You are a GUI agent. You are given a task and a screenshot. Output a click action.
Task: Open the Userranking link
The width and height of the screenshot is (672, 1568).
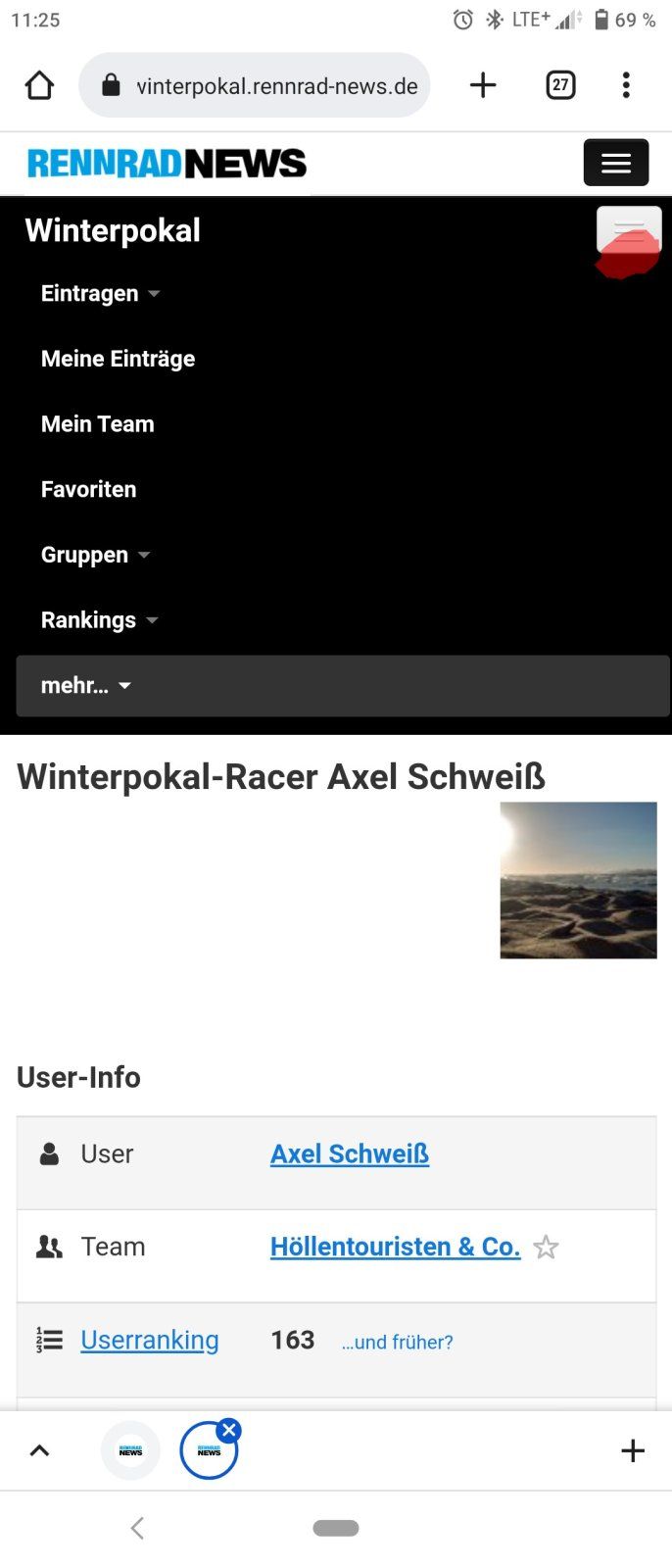point(149,1340)
